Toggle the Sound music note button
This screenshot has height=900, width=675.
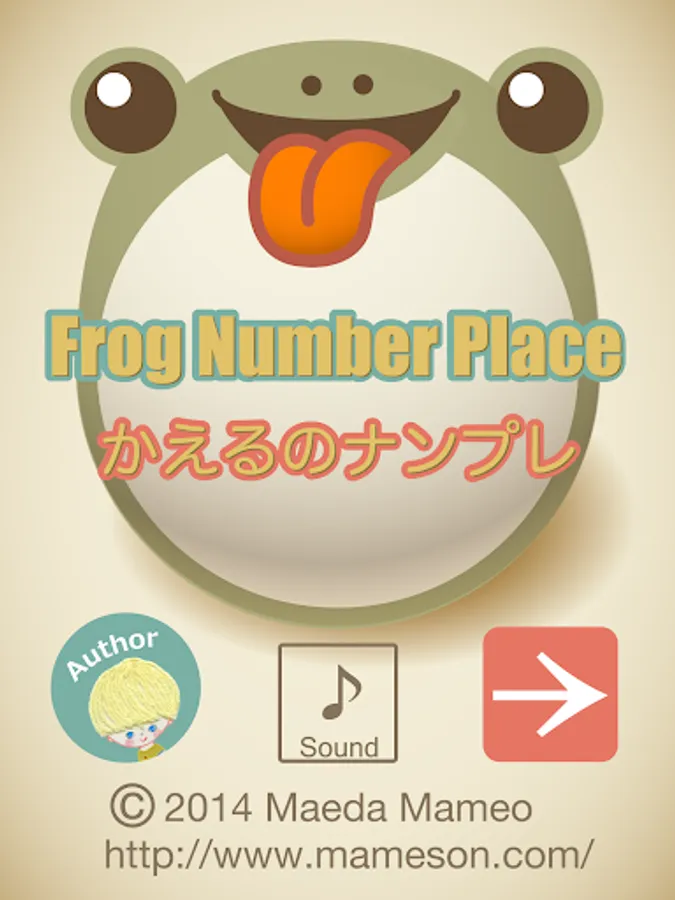(x=338, y=702)
